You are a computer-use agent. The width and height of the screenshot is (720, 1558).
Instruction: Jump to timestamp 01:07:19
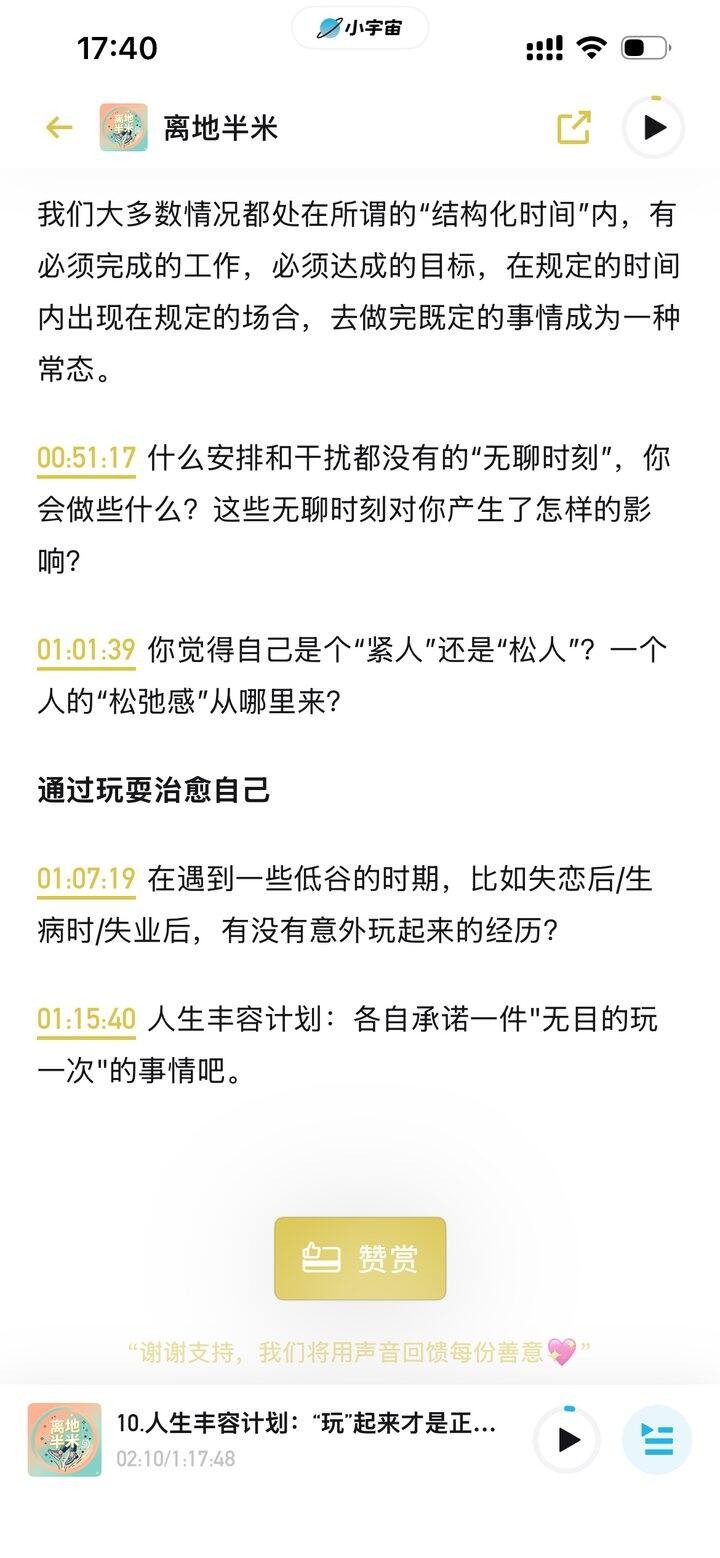(86, 879)
